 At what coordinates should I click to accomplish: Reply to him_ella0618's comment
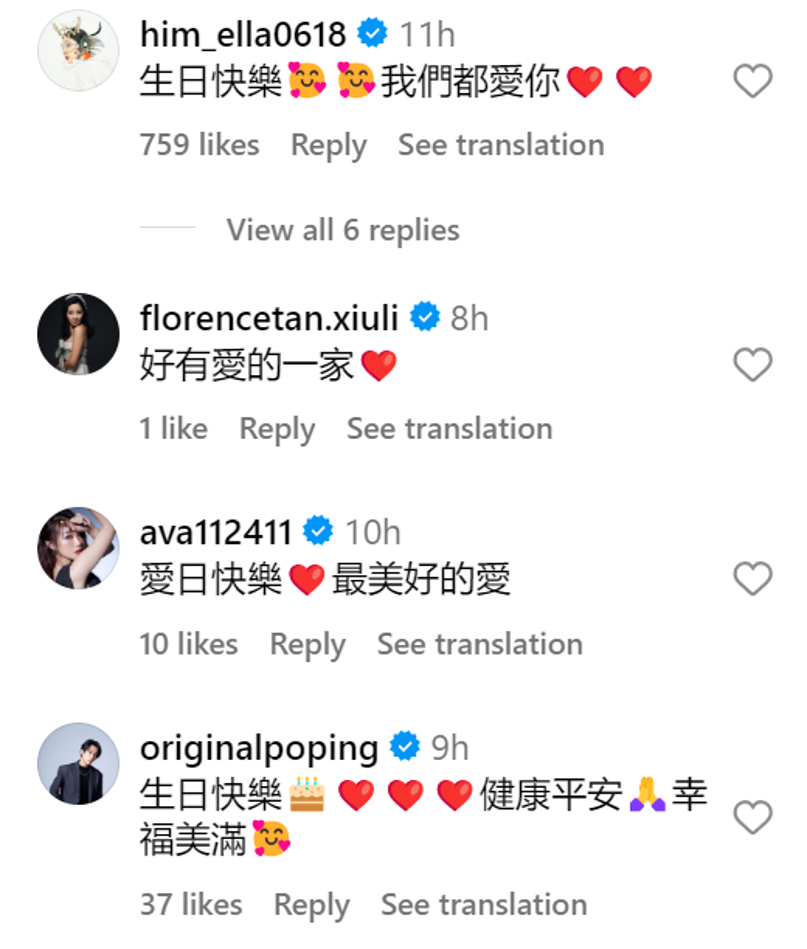click(328, 145)
